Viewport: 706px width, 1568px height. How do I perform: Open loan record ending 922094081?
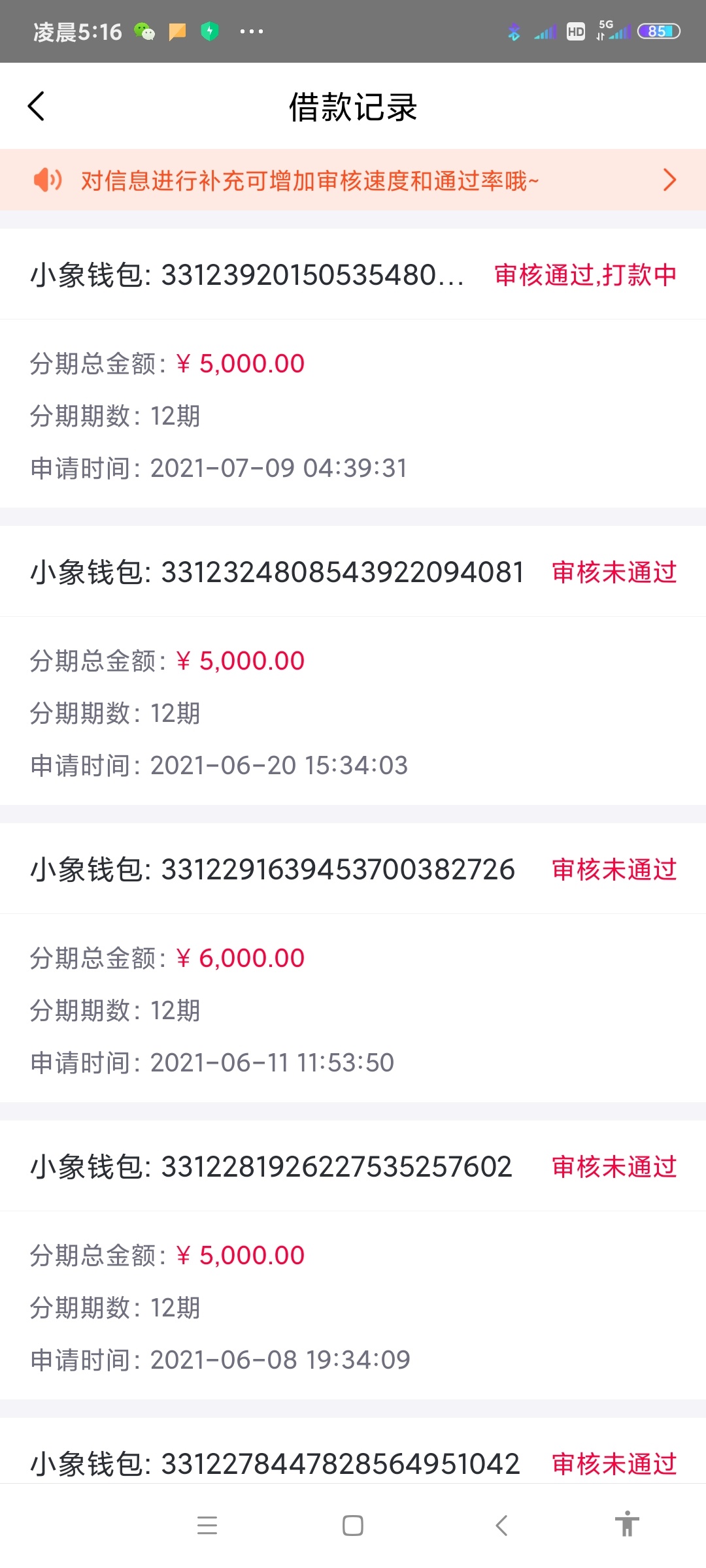353,665
